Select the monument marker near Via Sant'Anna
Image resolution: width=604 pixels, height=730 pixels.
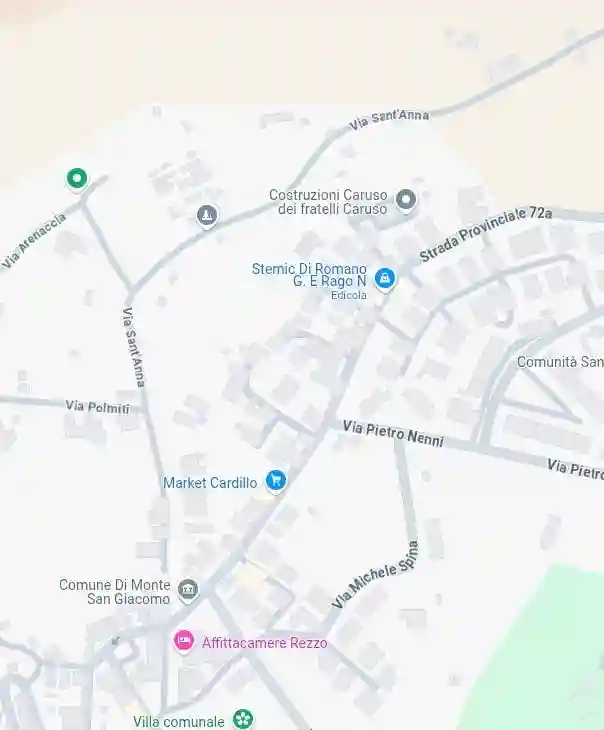[x=207, y=215]
